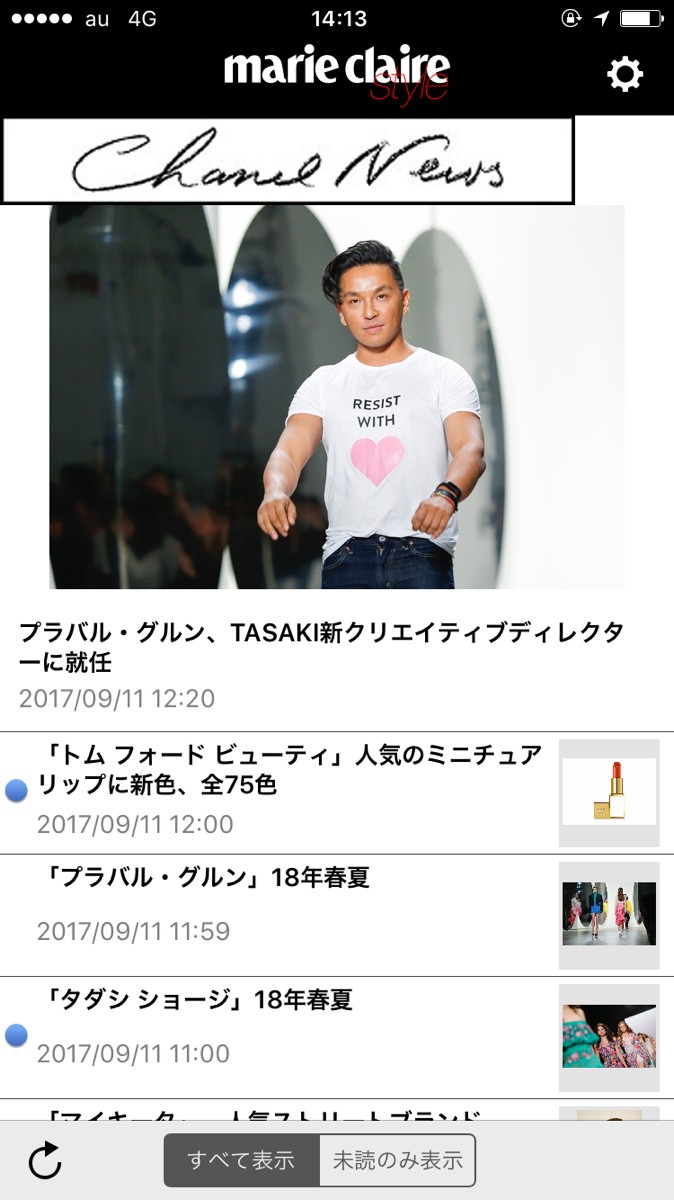This screenshot has height=1200, width=674.
Task: Select the すべて表示 segment
Action: [x=241, y=1161]
